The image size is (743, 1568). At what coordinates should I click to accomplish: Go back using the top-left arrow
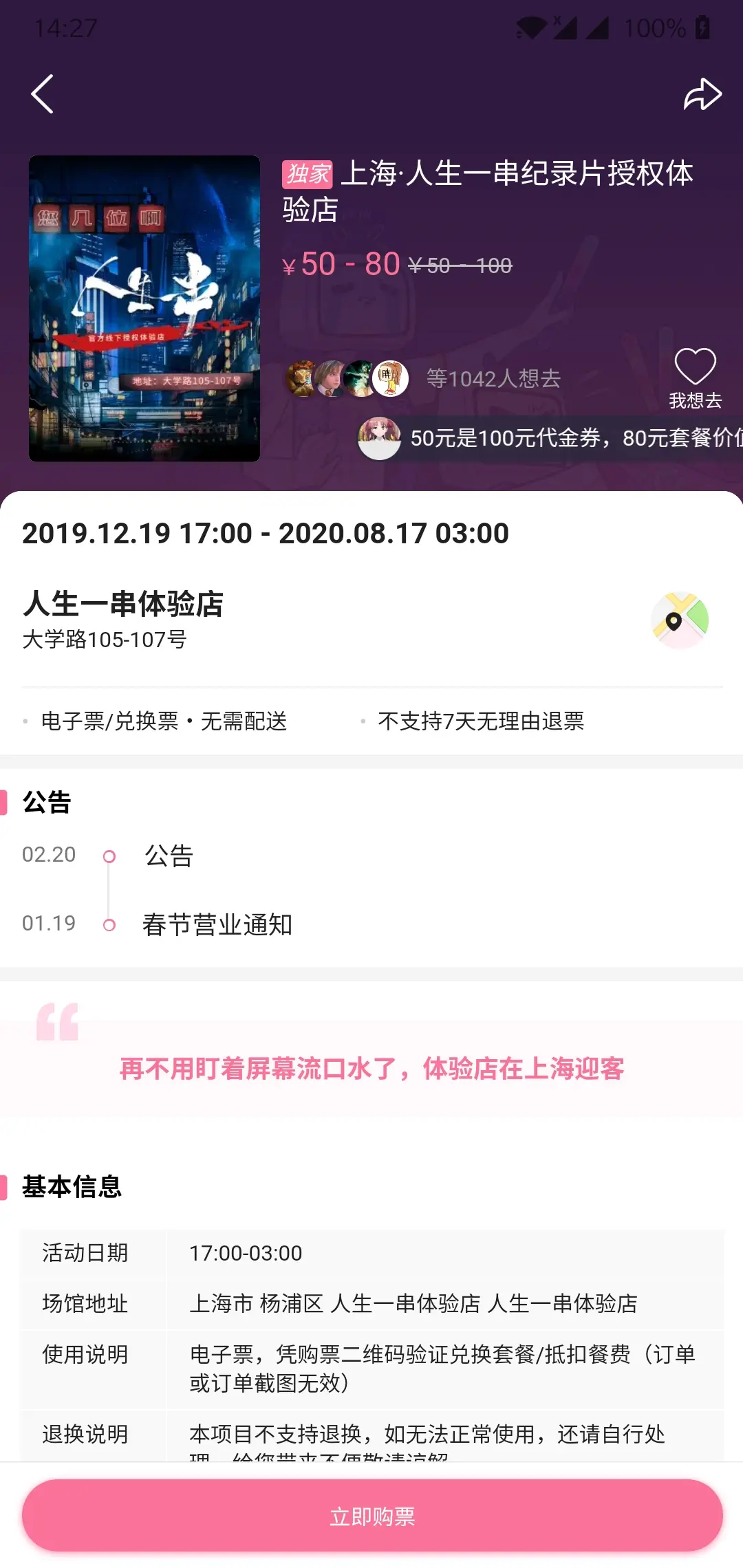pyautogui.click(x=43, y=94)
